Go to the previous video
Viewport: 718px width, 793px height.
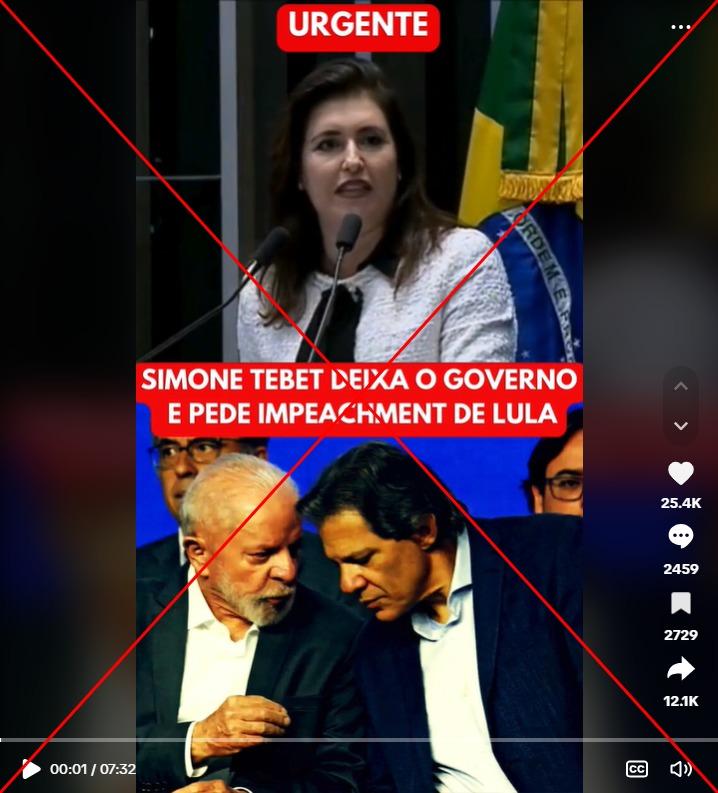click(681, 386)
